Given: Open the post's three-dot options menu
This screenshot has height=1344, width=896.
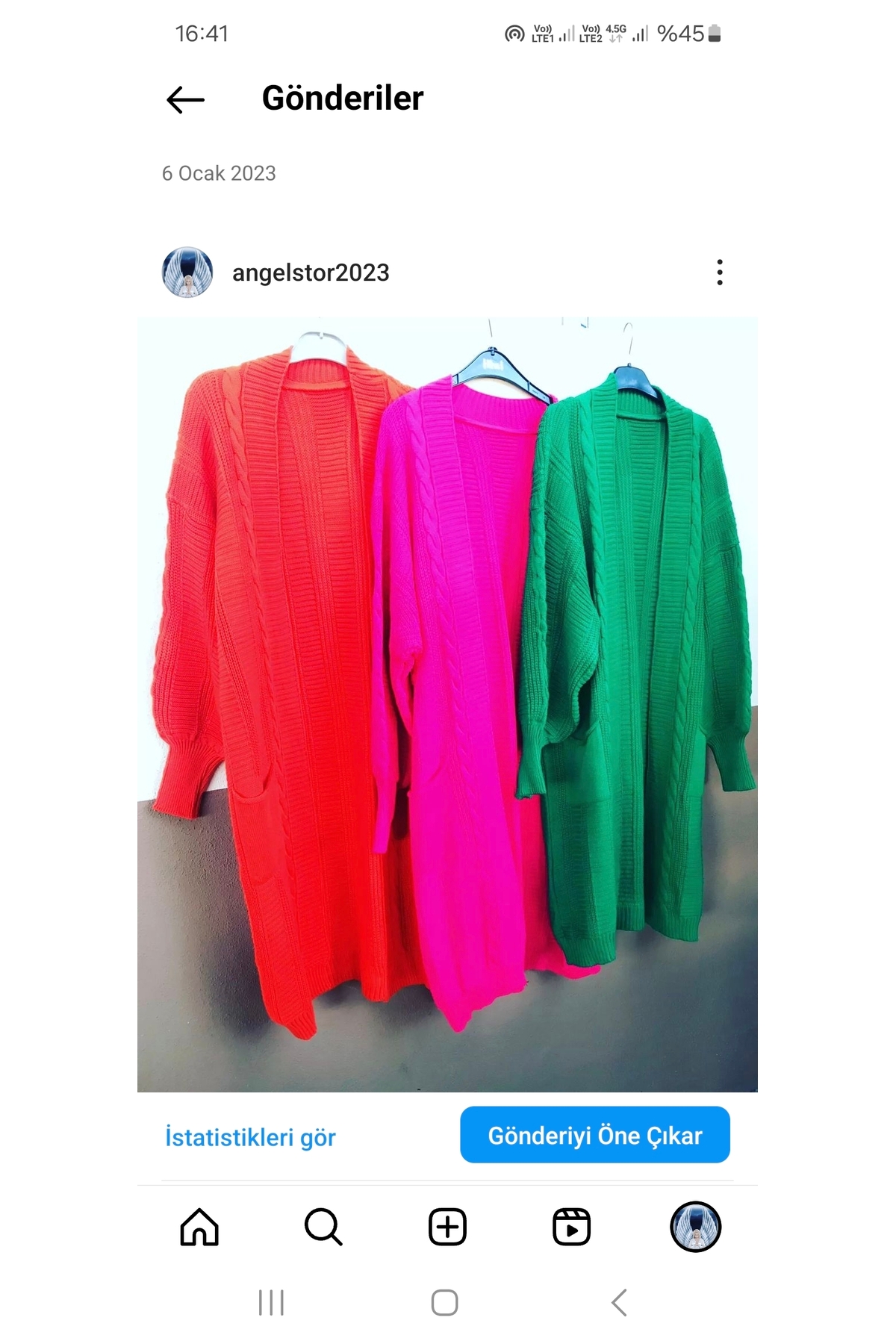Looking at the screenshot, I should click(x=720, y=273).
